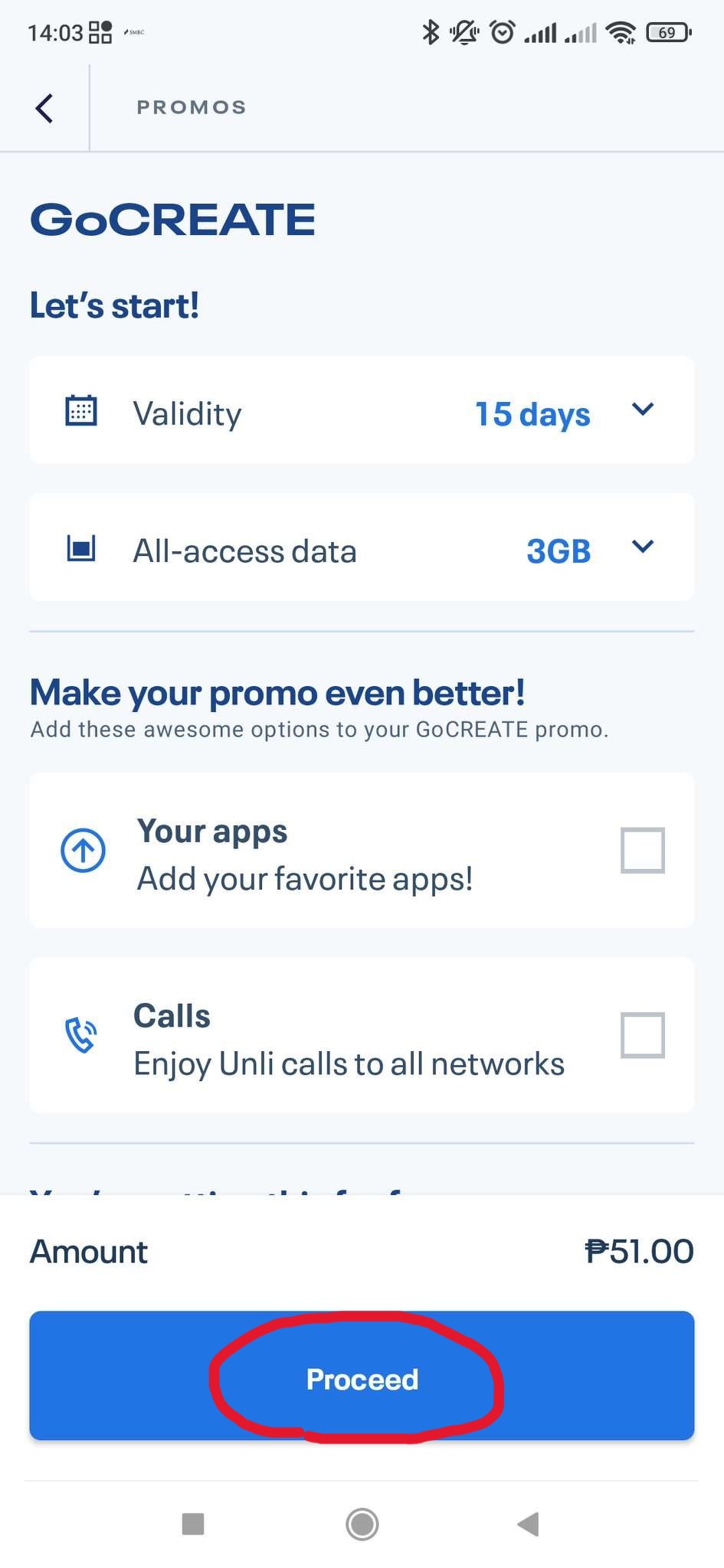Screen dimensions: 724x1568
Task: Tap the Proceed button
Action: pos(362,1379)
